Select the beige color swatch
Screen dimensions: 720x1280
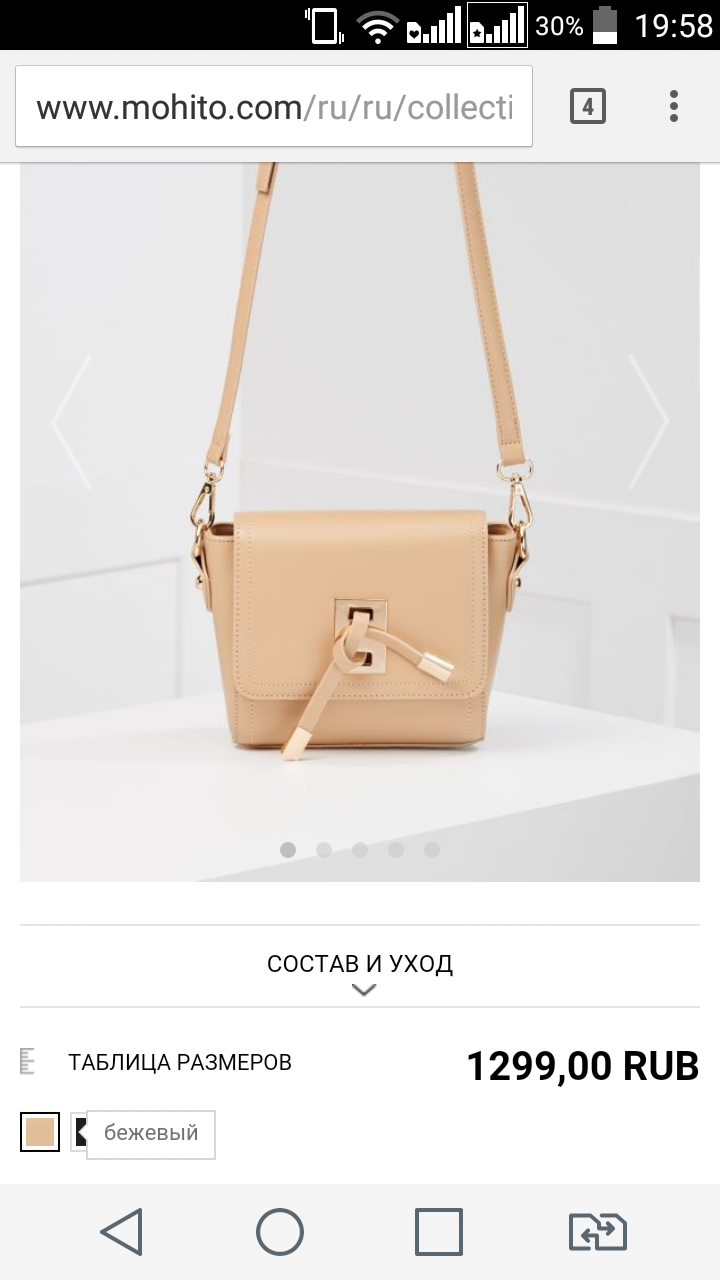40,1132
